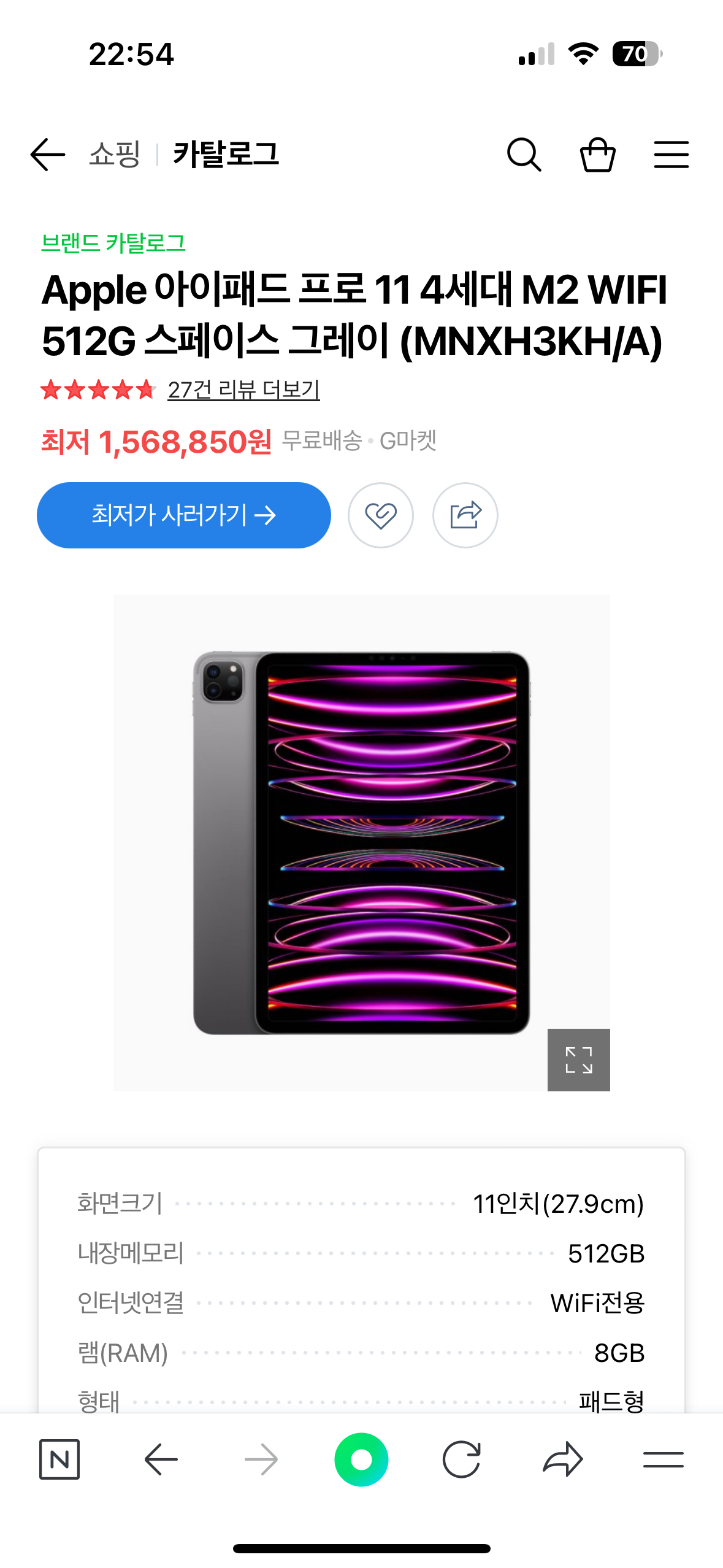Go back using the top-left arrow
The width and height of the screenshot is (723, 1568).
(48, 154)
